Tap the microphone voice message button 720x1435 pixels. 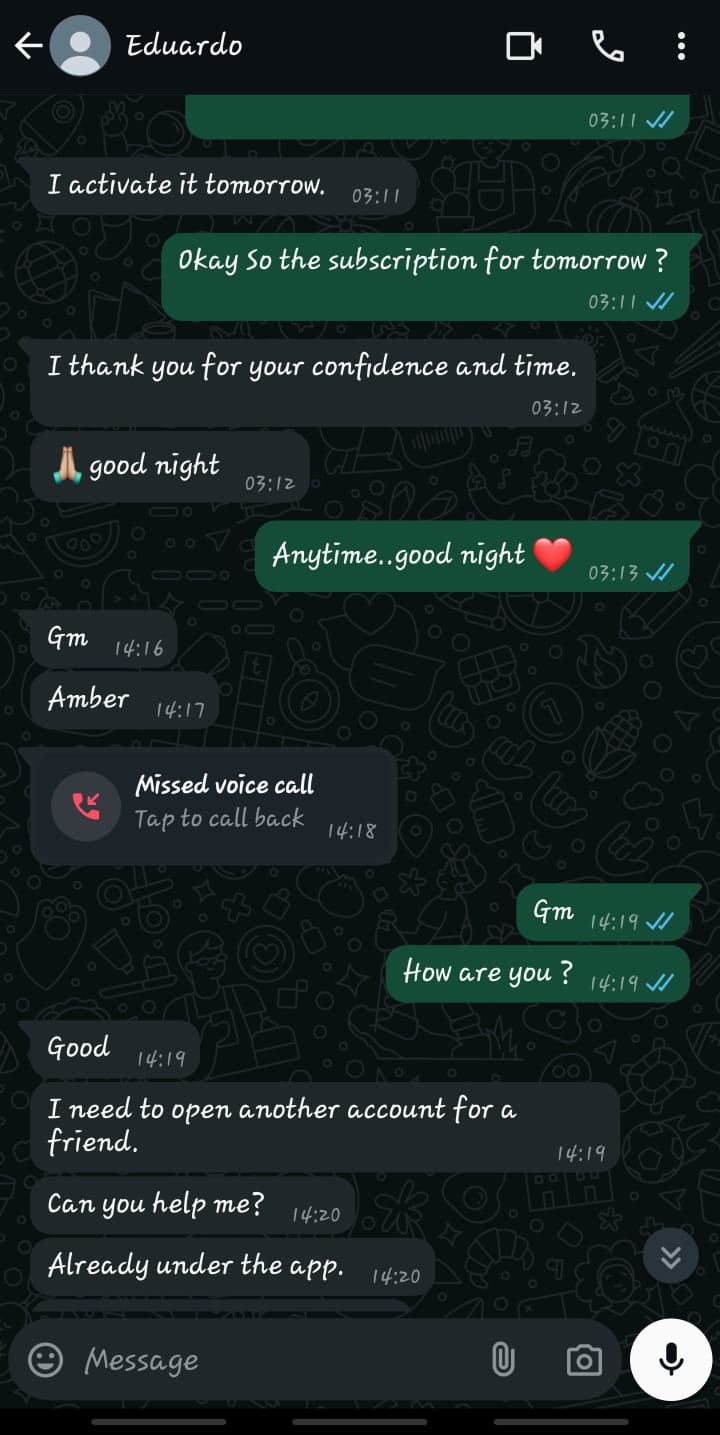(x=671, y=1358)
